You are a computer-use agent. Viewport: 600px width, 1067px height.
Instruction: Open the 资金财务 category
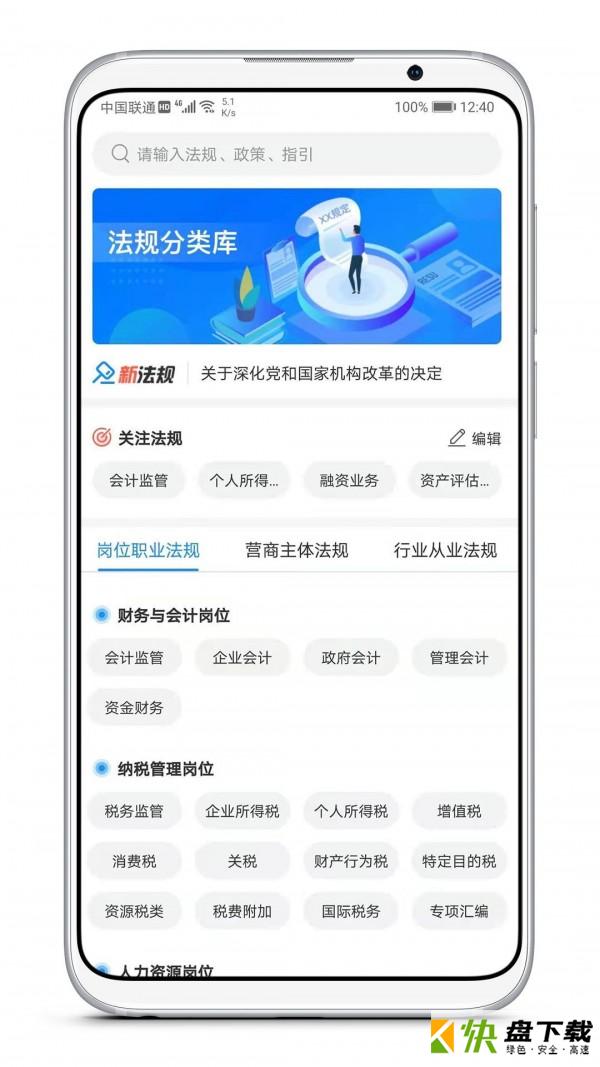pyautogui.click(x=134, y=708)
